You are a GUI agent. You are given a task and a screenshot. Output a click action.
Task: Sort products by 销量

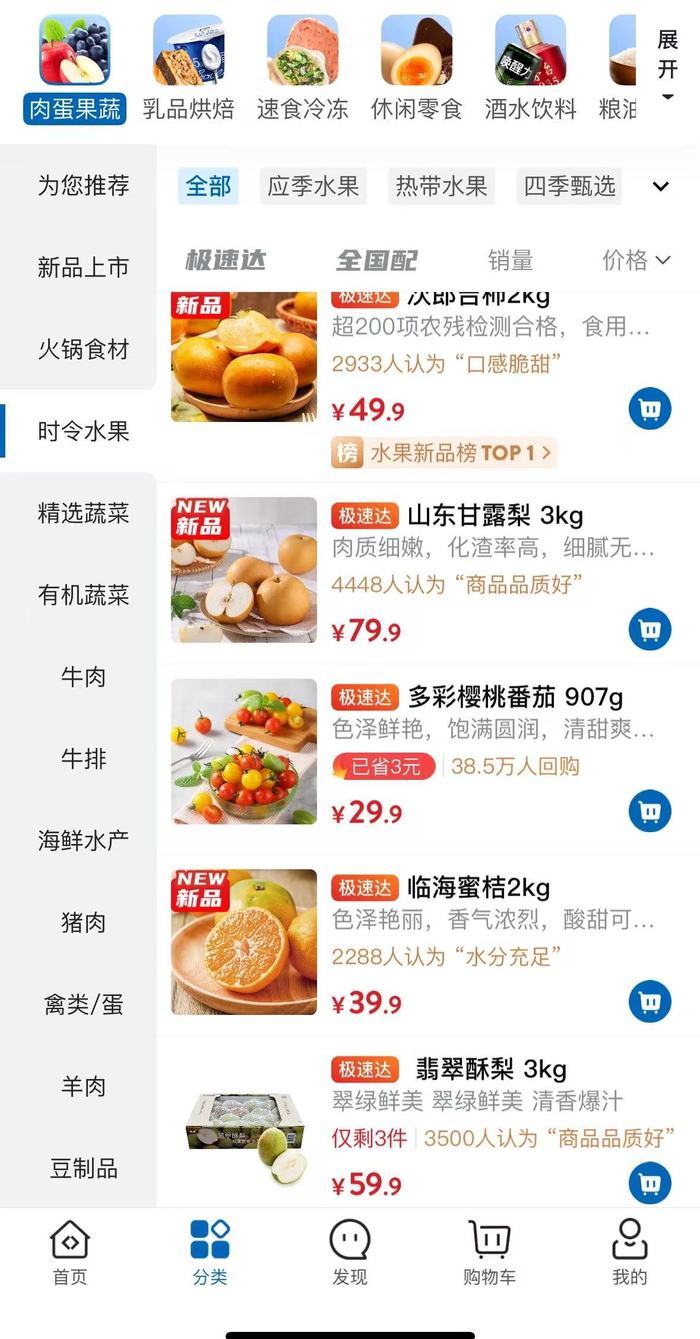point(510,260)
